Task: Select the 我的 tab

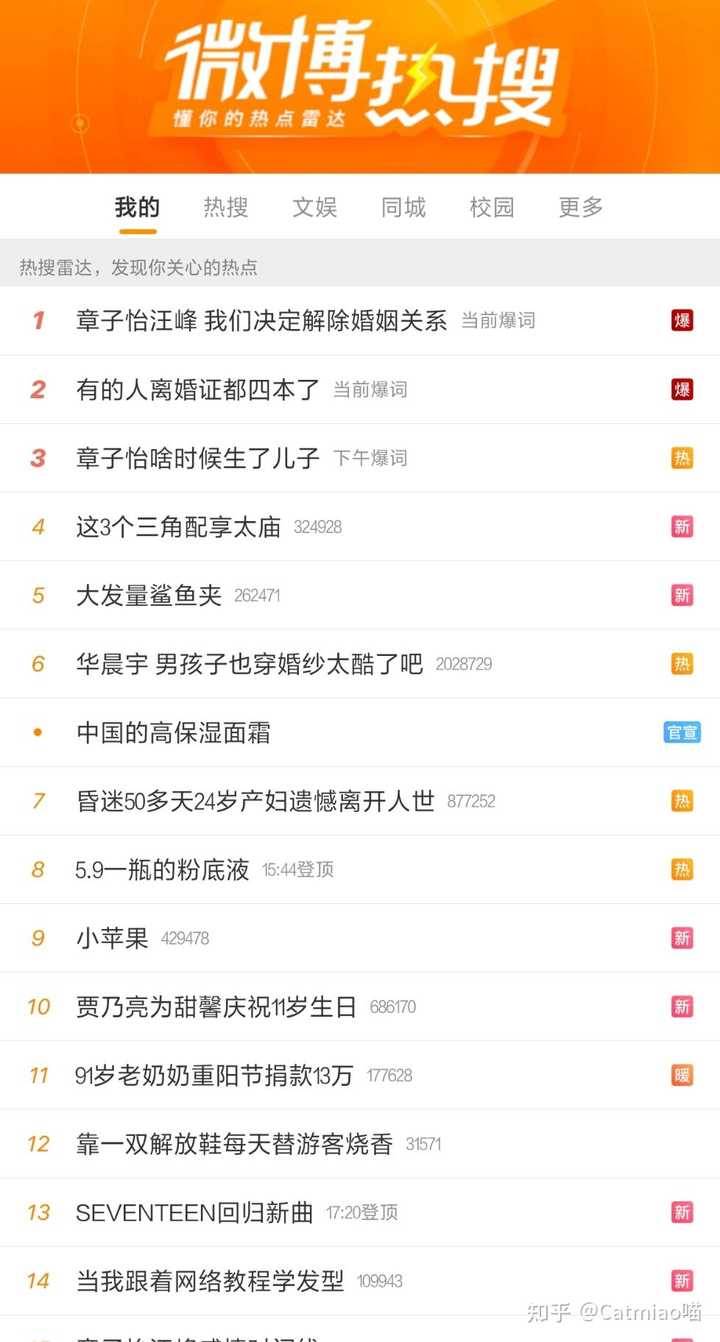Action: [137, 207]
